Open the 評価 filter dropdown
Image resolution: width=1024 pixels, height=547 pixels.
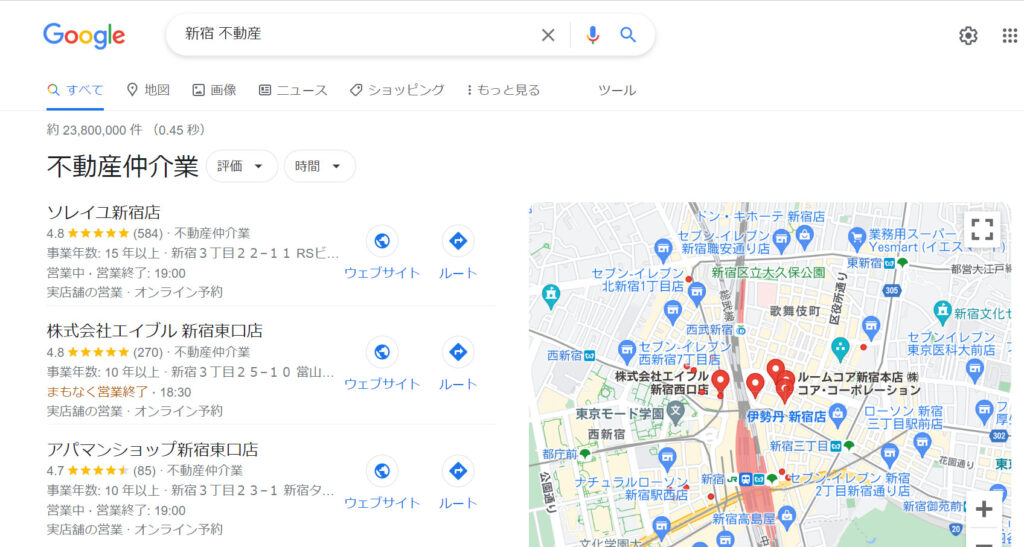[241, 166]
